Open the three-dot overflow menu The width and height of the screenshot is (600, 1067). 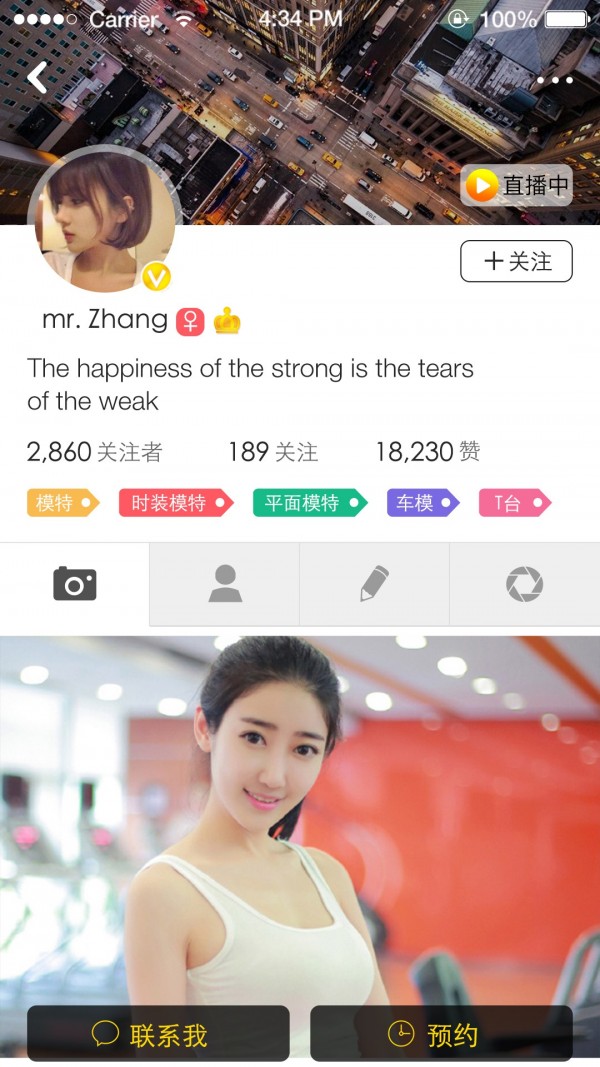(554, 80)
